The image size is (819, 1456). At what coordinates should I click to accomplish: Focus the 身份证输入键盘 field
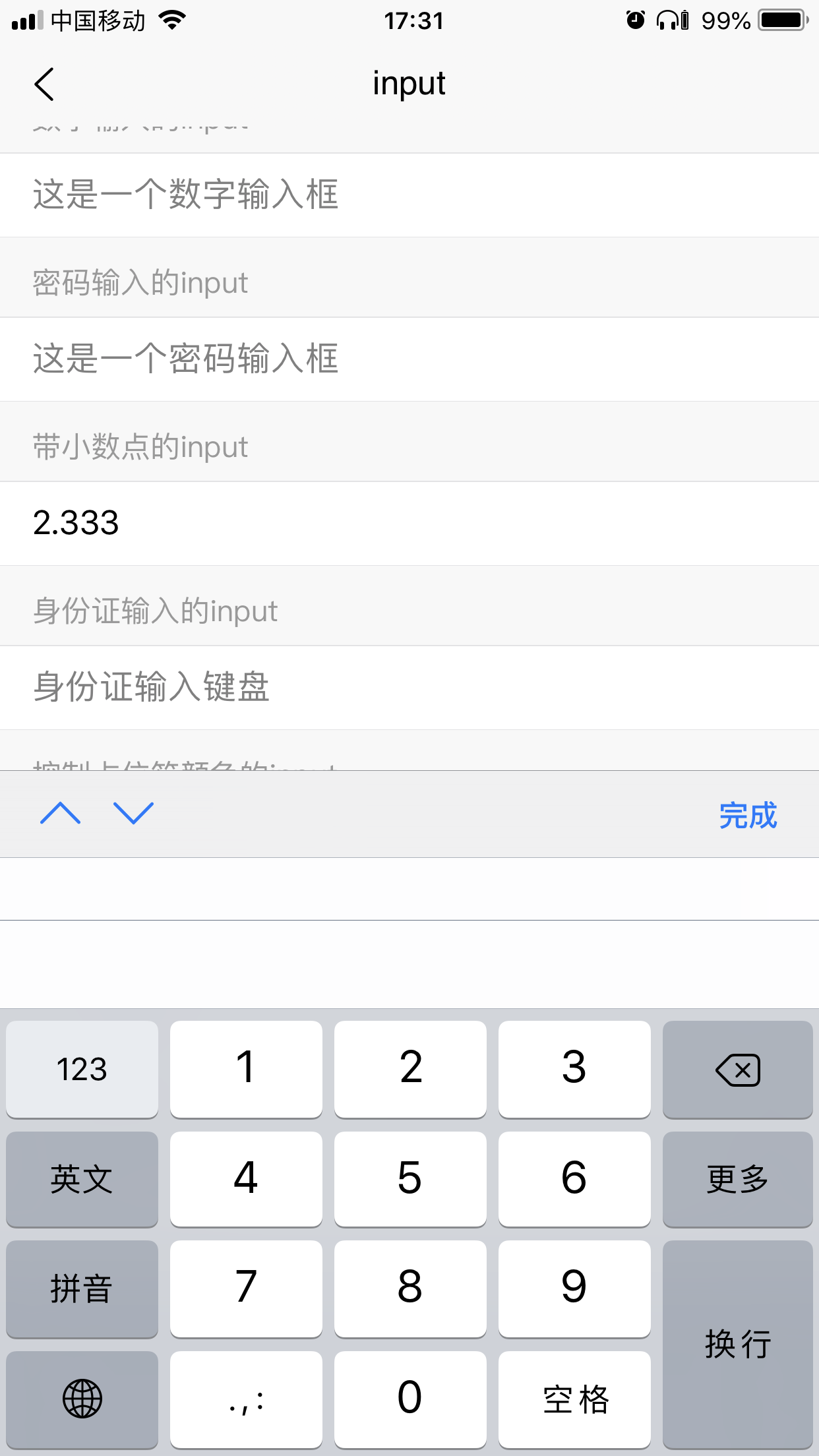(409, 688)
